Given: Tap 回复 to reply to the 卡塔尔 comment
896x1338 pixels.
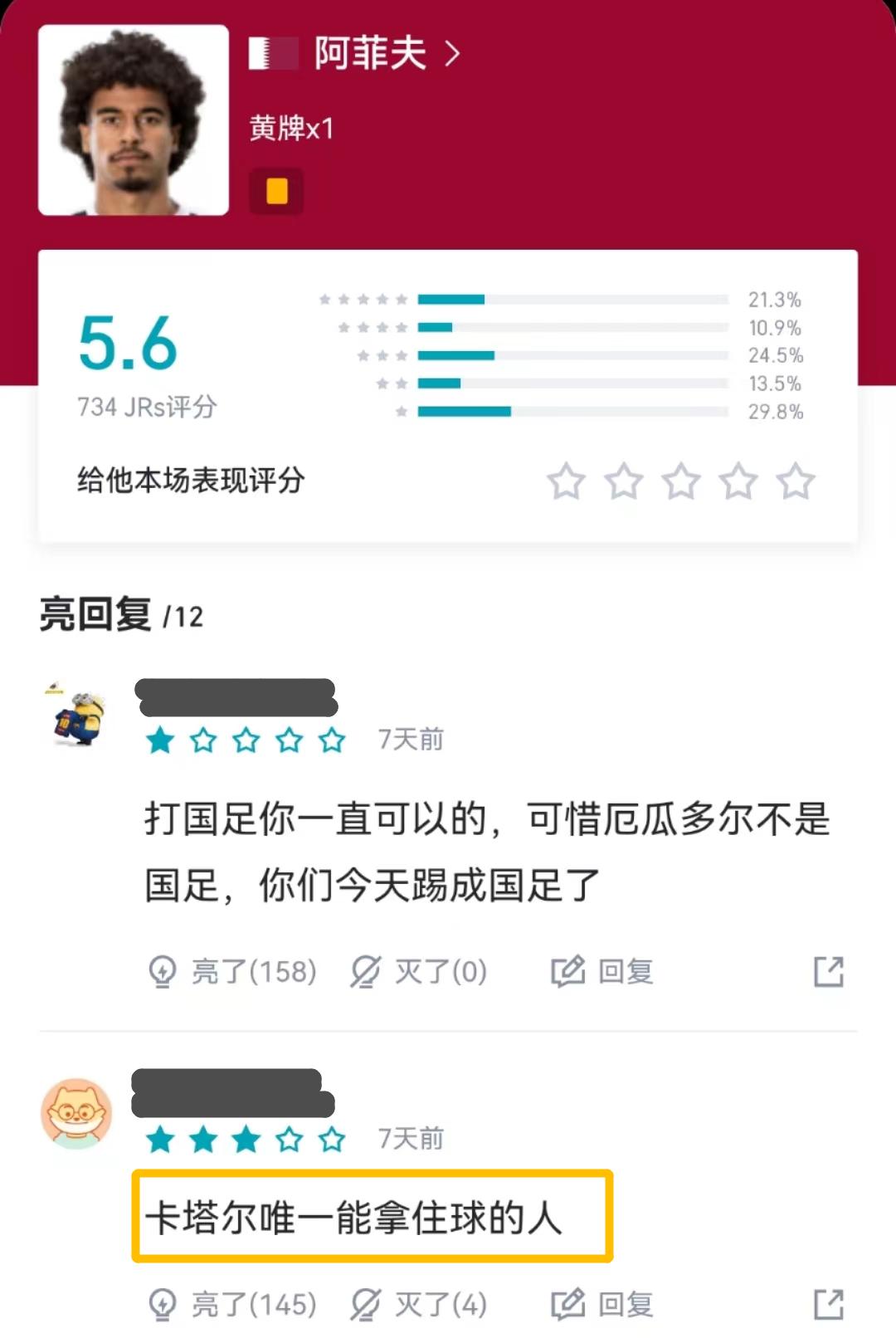Looking at the screenshot, I should pos(622,1303).
